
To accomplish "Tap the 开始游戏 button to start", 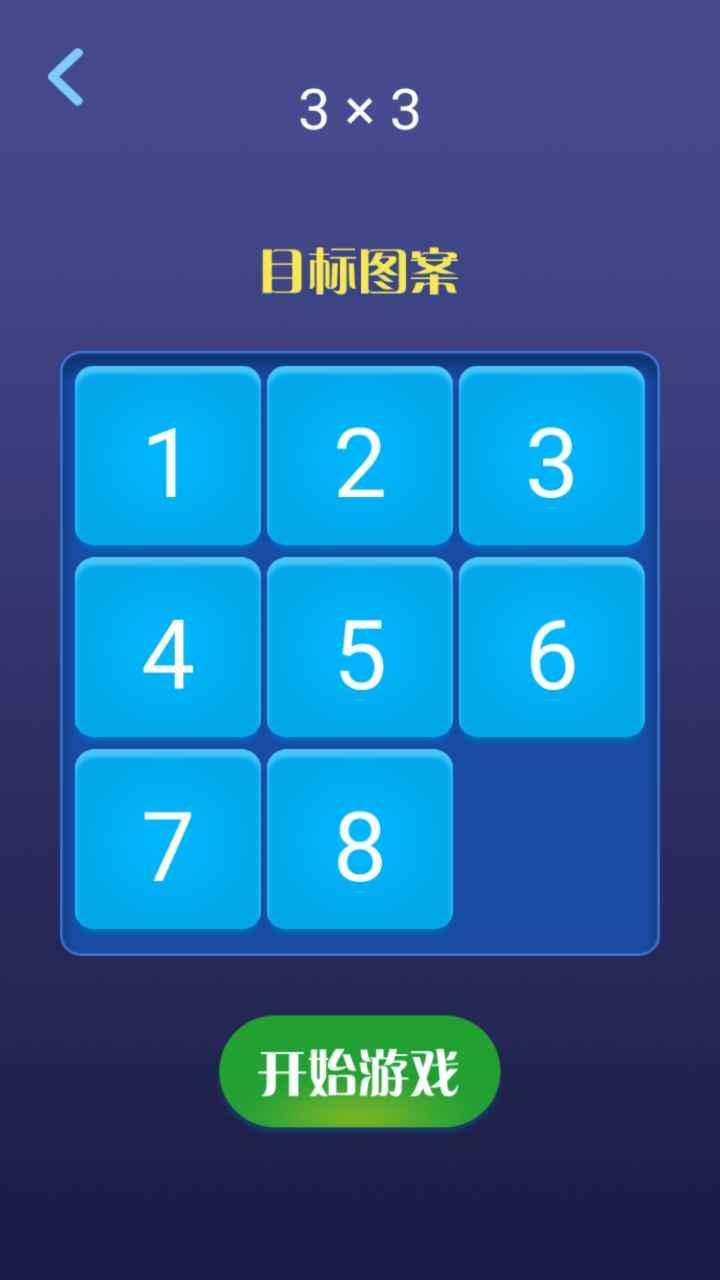I will (x=359, y=1073).
